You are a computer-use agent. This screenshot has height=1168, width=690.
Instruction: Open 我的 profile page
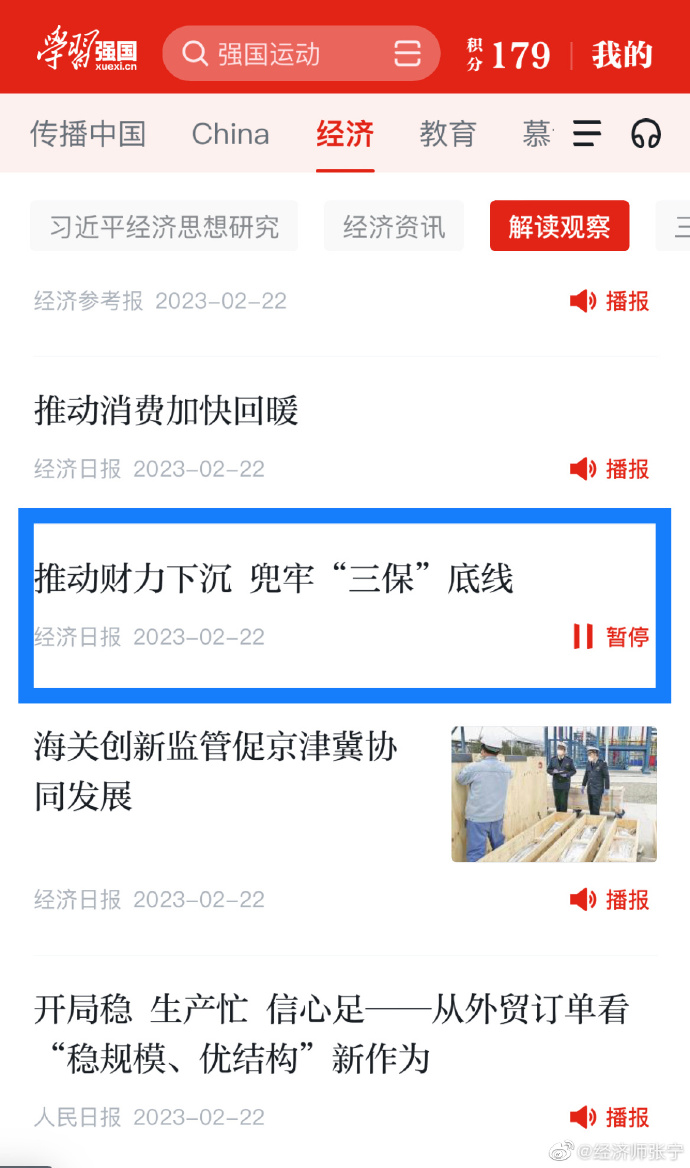[x=621, y=54]
